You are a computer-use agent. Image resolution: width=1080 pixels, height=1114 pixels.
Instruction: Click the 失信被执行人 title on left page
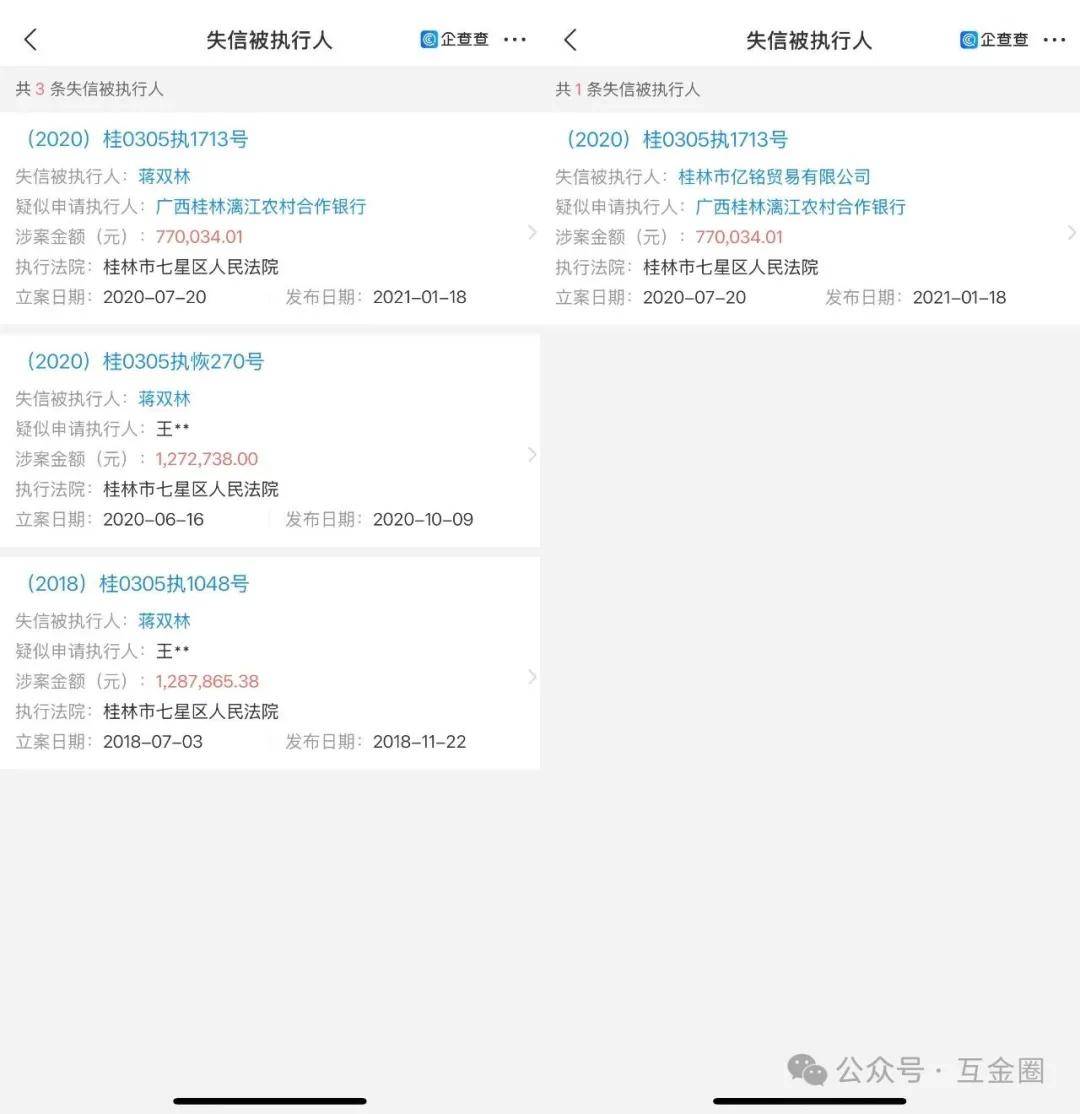coord(269,39)
